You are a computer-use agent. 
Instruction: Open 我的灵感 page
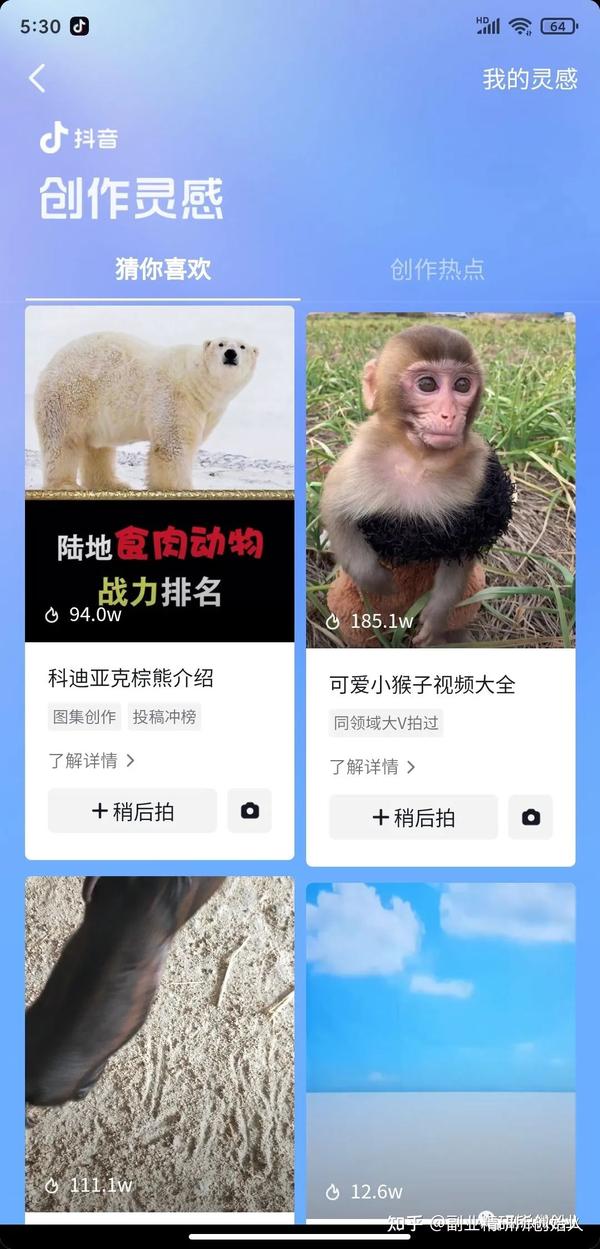[529, 79]
